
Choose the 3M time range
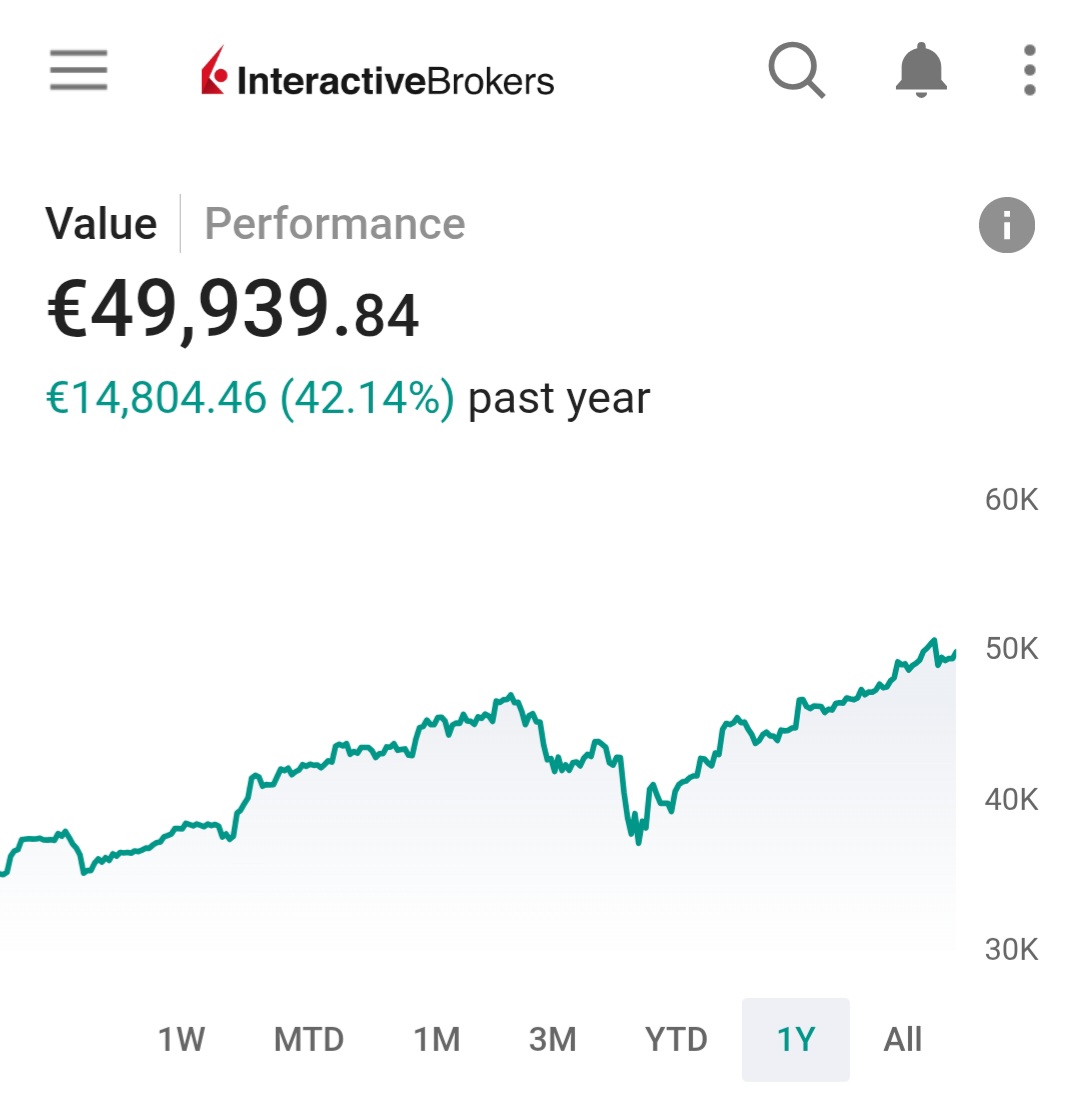[x=553, y=1040]
